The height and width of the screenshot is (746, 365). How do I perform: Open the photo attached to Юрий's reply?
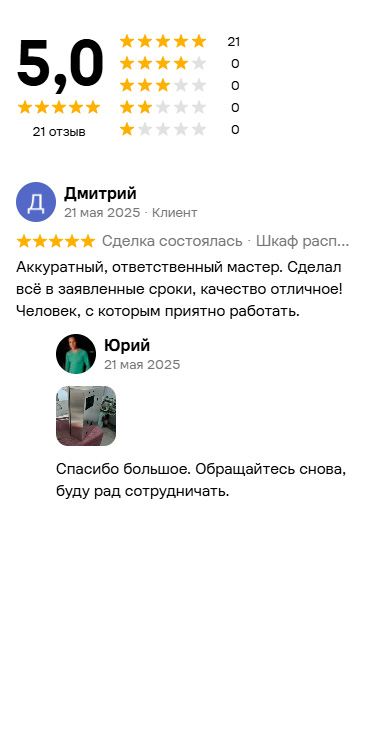(x=86, y=416)
